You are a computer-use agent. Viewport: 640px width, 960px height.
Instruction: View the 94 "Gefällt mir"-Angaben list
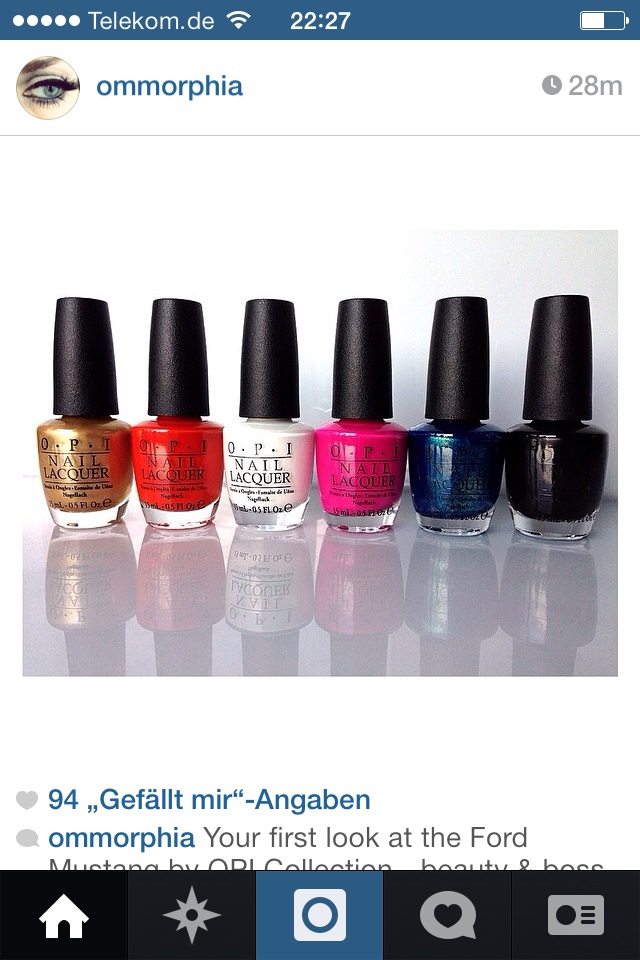[x=209, y=800]
